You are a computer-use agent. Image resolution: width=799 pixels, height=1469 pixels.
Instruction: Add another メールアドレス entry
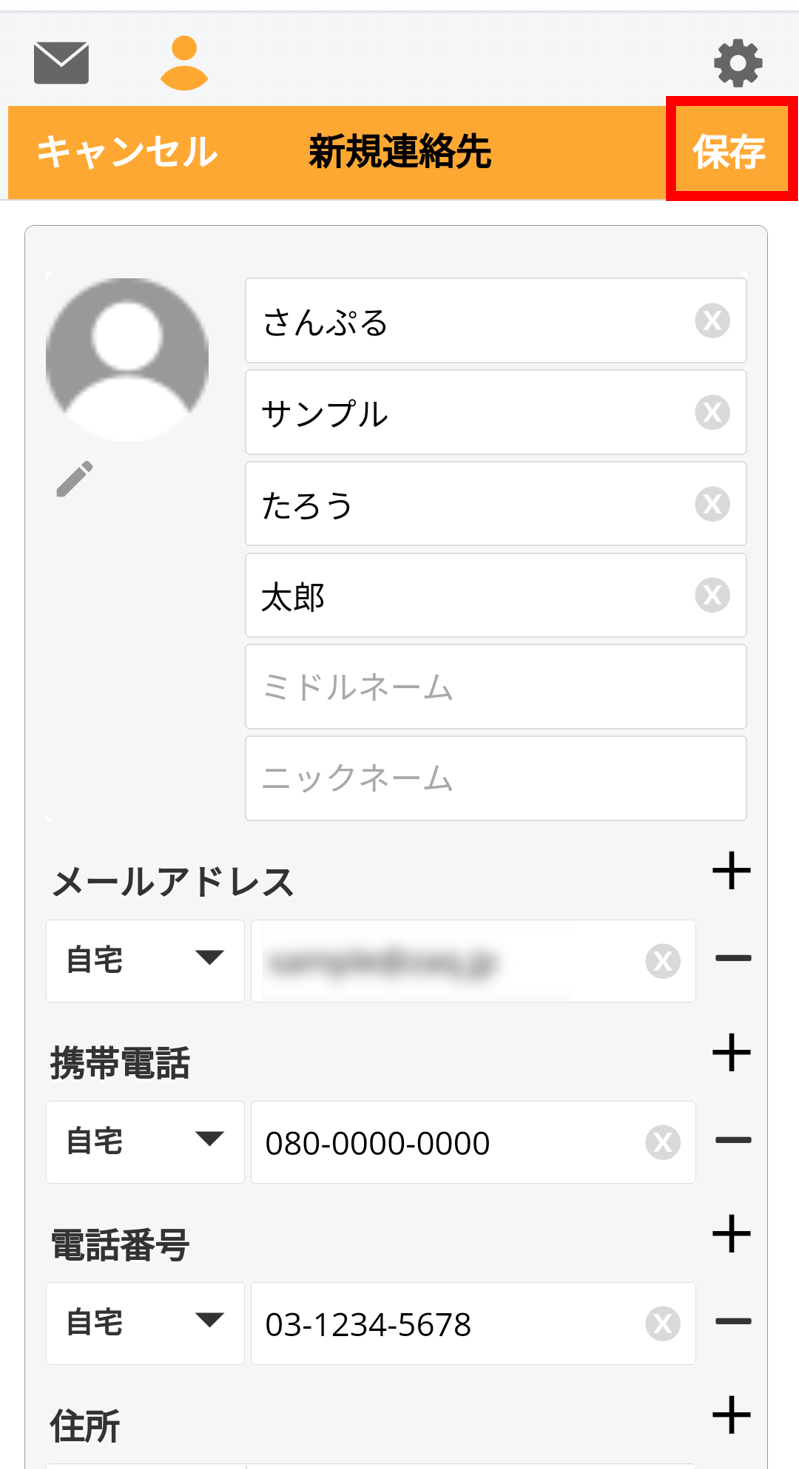tap(732, 872)
